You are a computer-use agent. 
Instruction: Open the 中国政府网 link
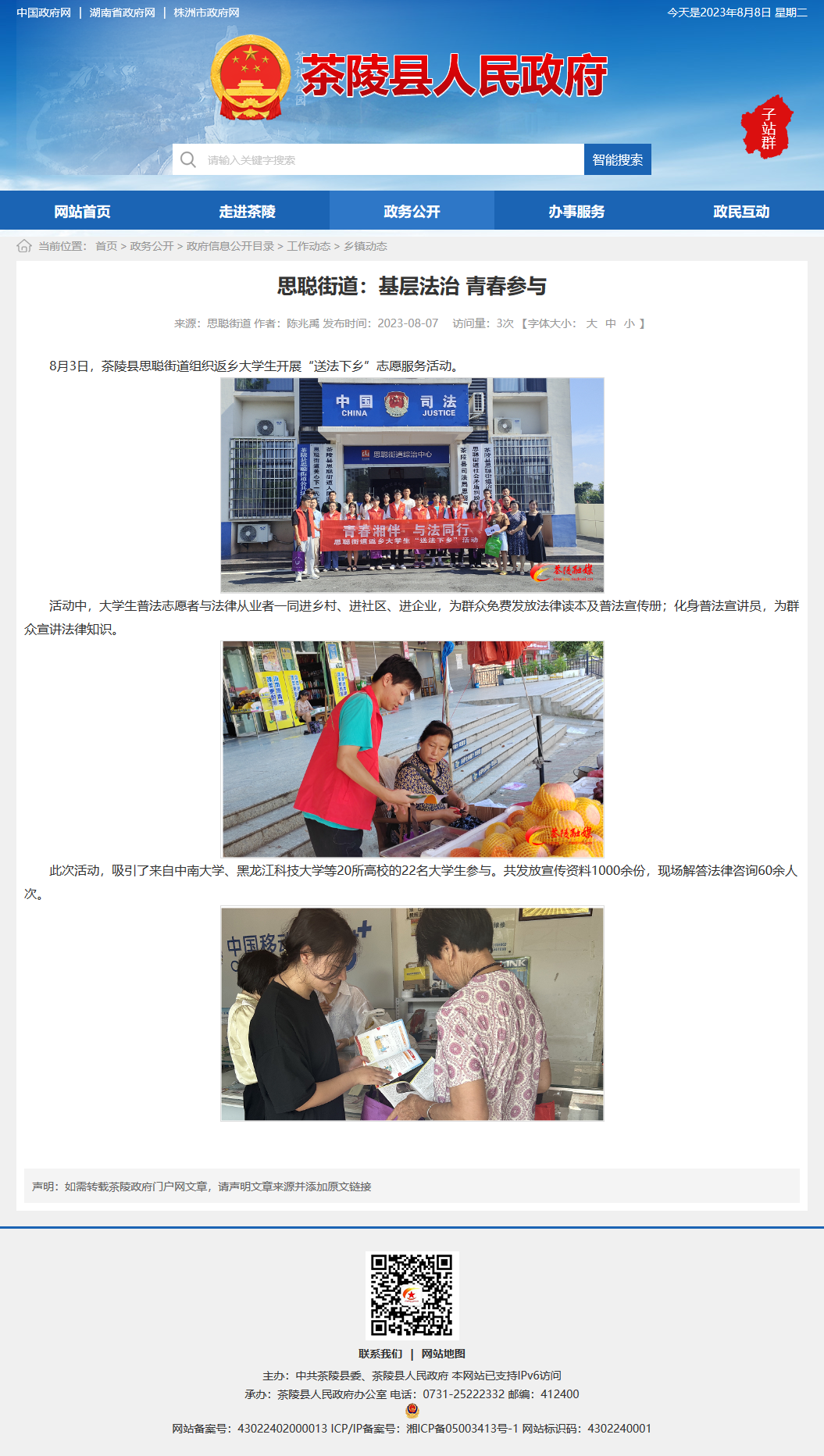tap(44, 12)
